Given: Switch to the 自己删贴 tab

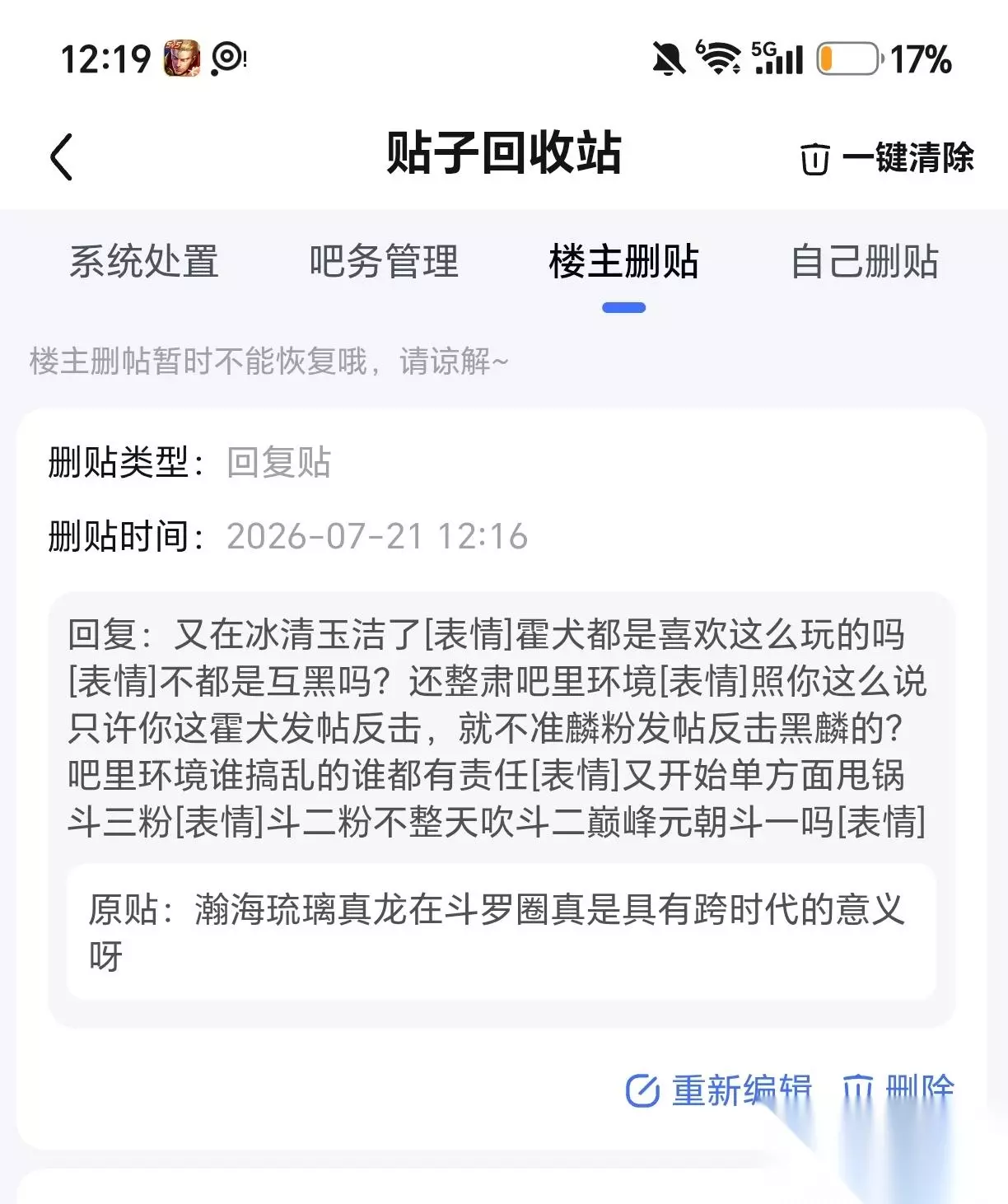Looking at the screenshot, I should (x=864, y=262).
